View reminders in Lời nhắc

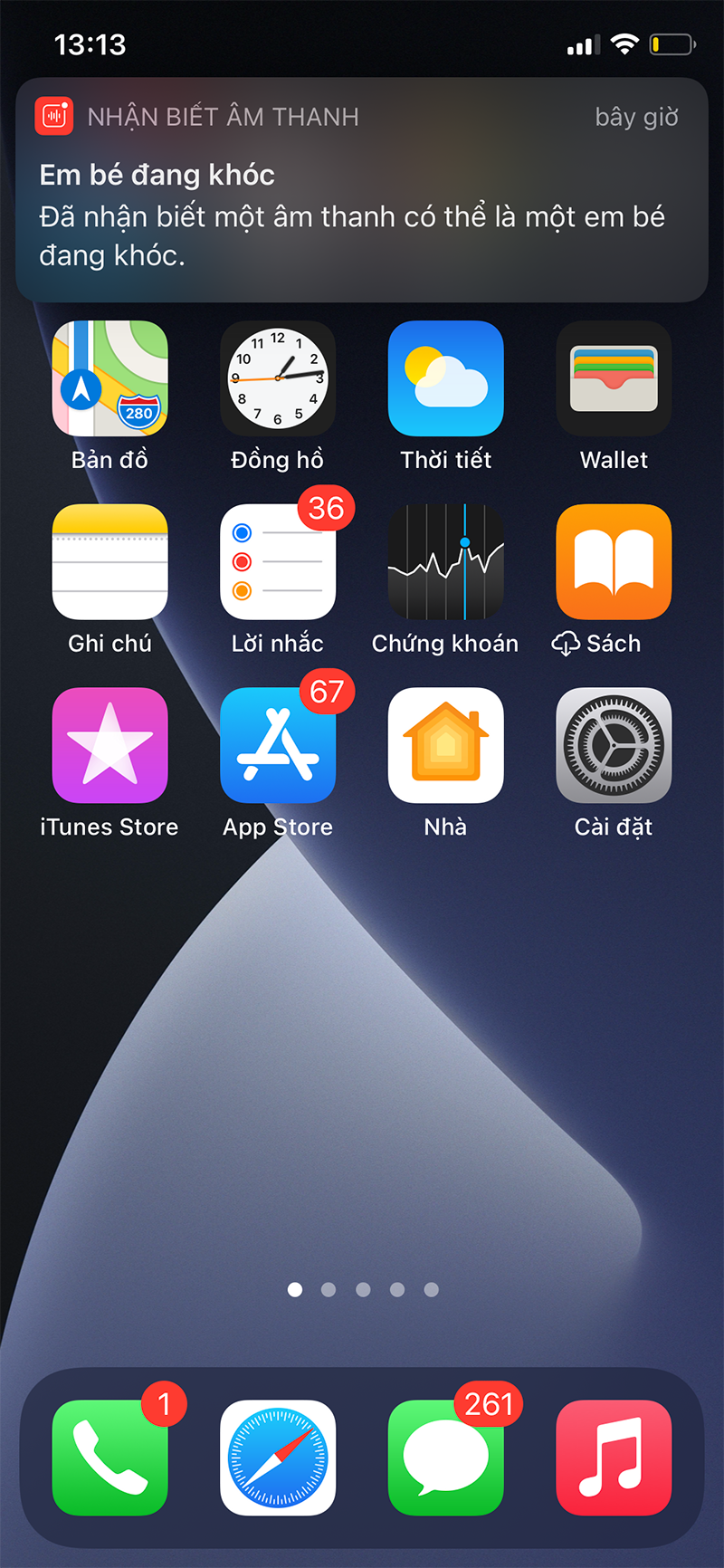point(278,561)
